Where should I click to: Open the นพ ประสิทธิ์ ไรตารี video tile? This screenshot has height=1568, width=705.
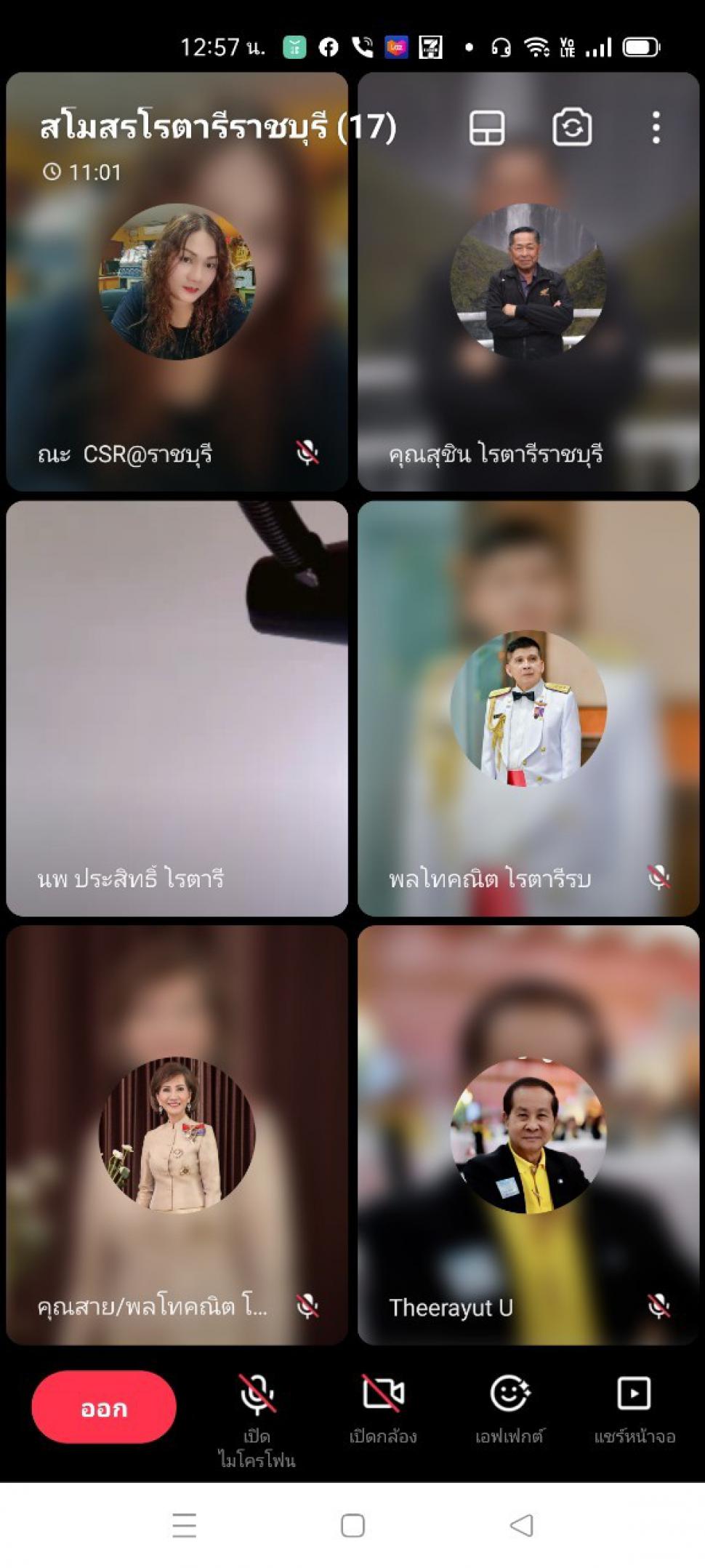(x=177, y=708)
